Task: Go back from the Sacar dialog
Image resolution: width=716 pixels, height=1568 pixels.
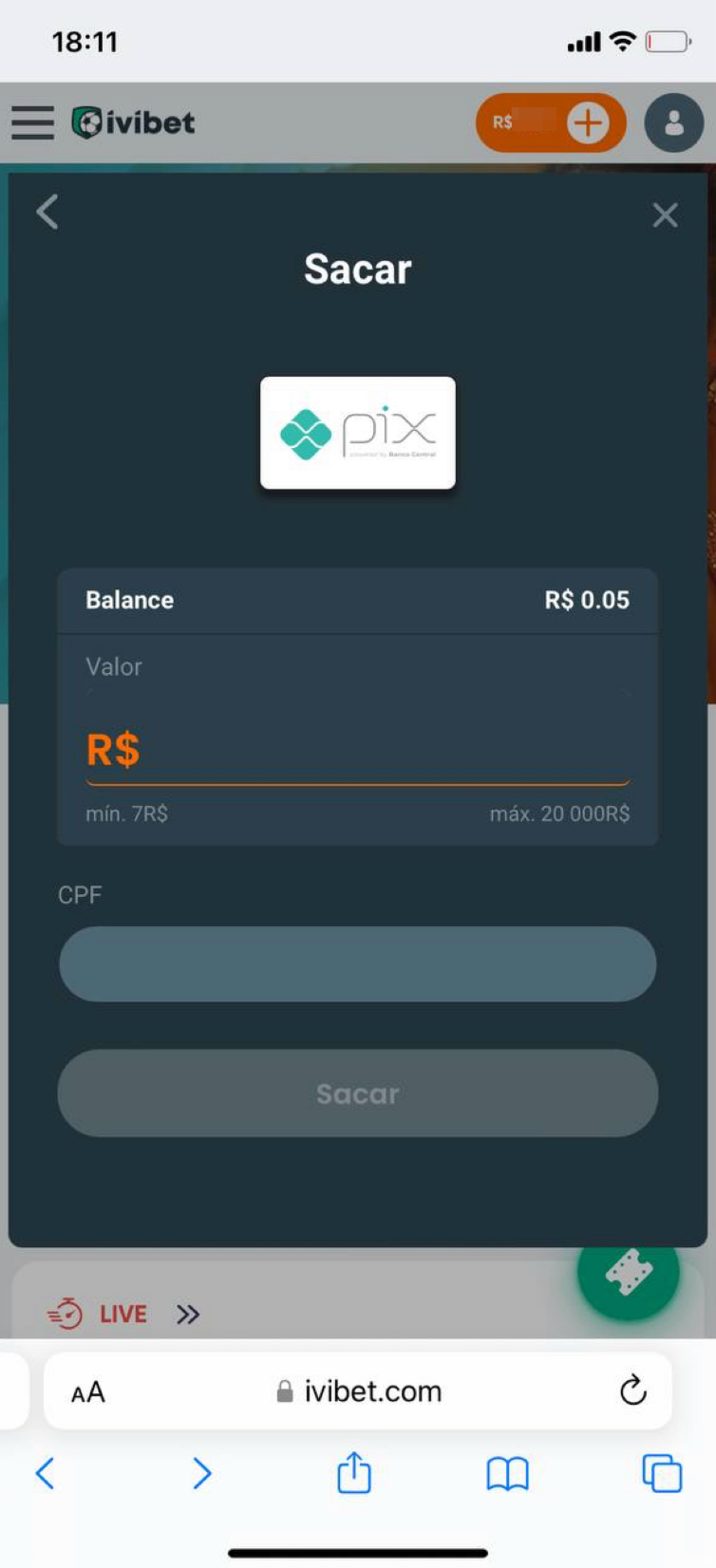Action: click(x=47, y=212)
